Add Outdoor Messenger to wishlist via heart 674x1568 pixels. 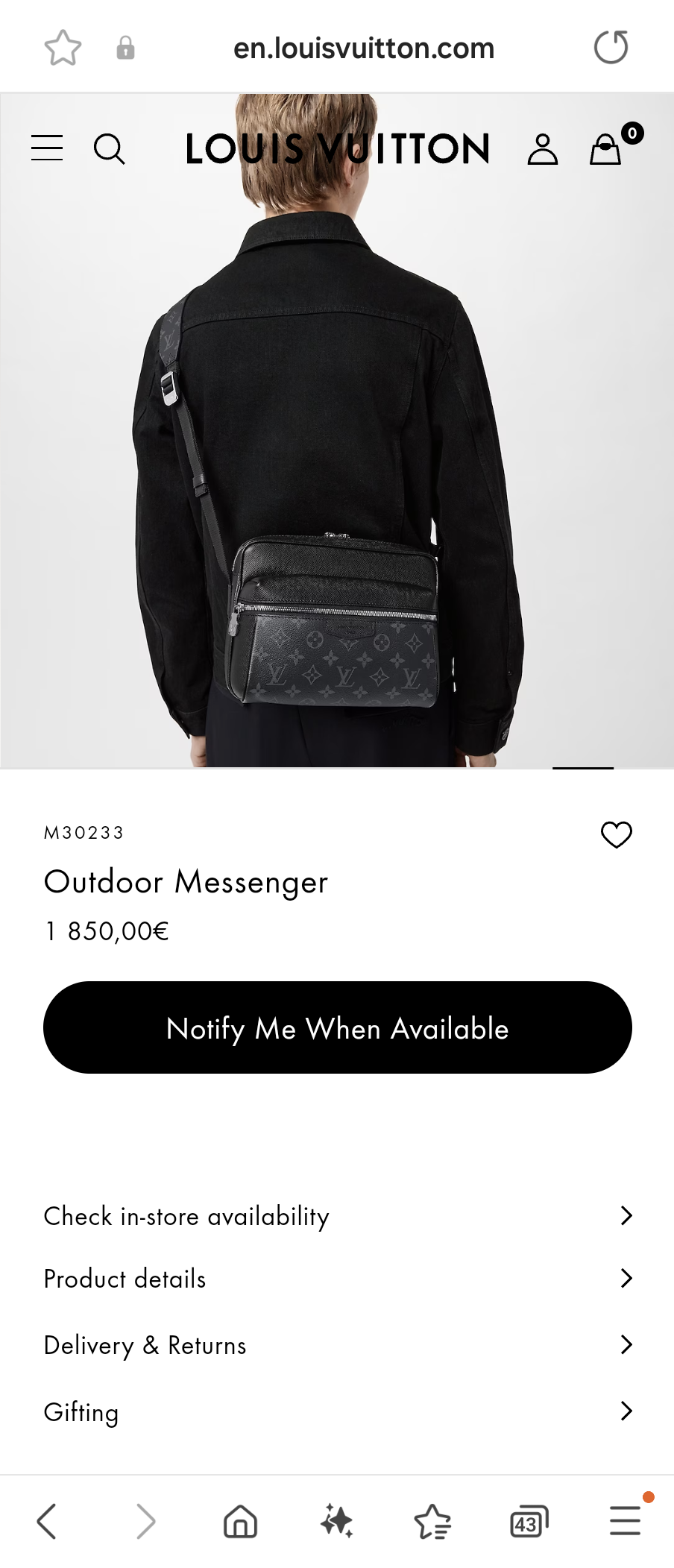pyautogui.click(x=617, y=834)
